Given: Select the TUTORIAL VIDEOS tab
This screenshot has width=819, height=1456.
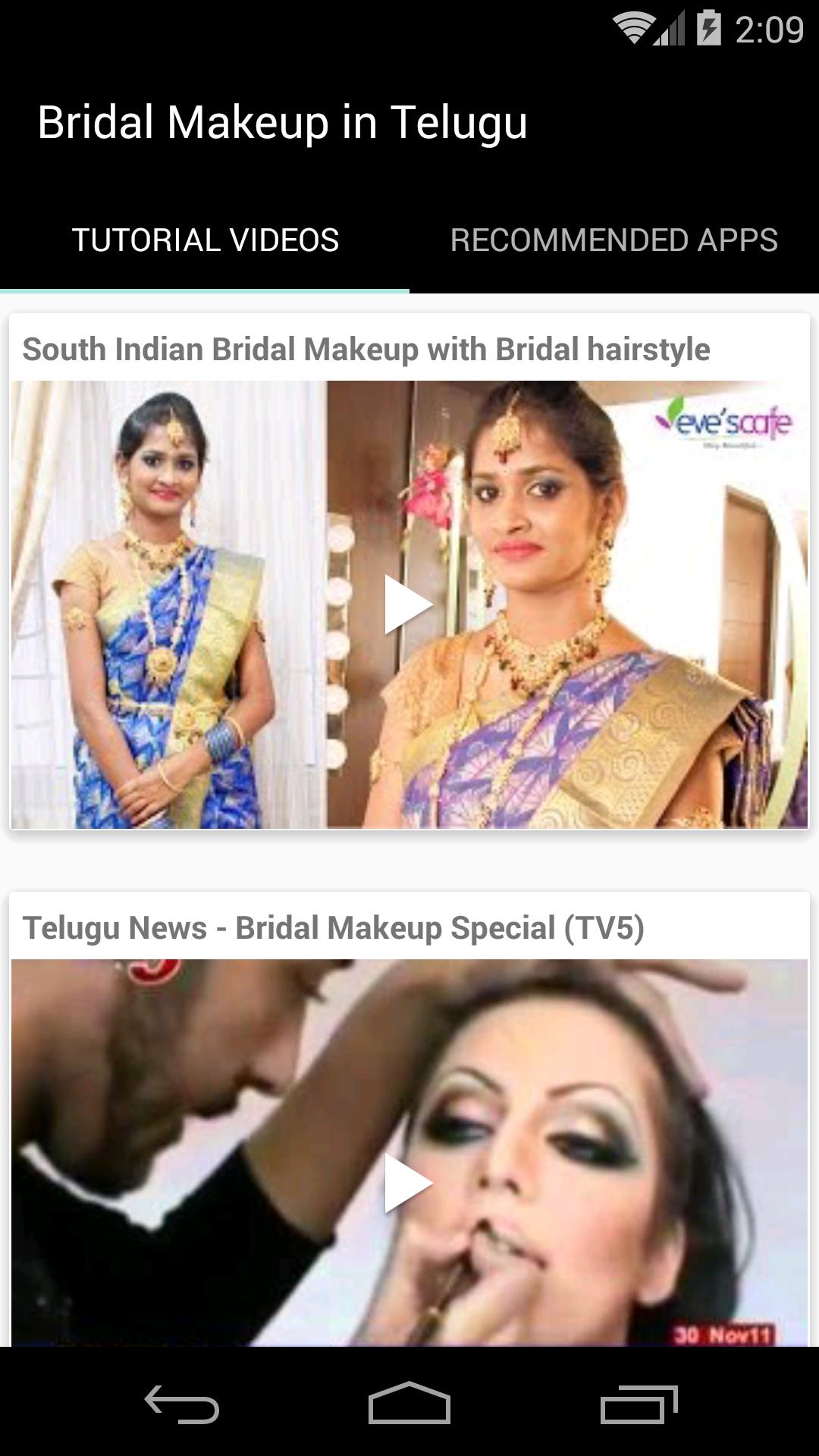Looking at the screenshot, I should coord(206,240).
